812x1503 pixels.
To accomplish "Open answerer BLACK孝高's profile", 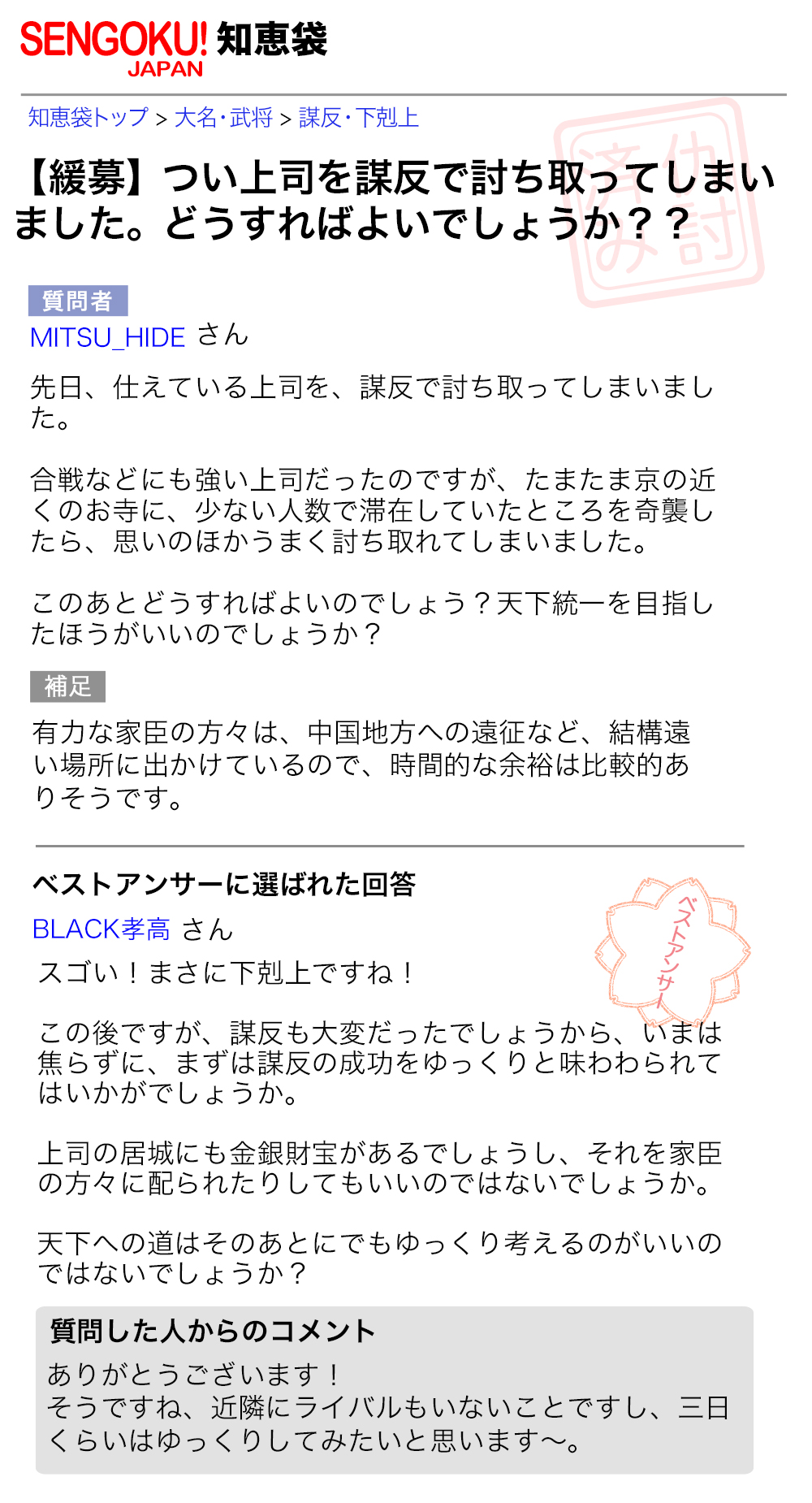I will click(101, 929).
